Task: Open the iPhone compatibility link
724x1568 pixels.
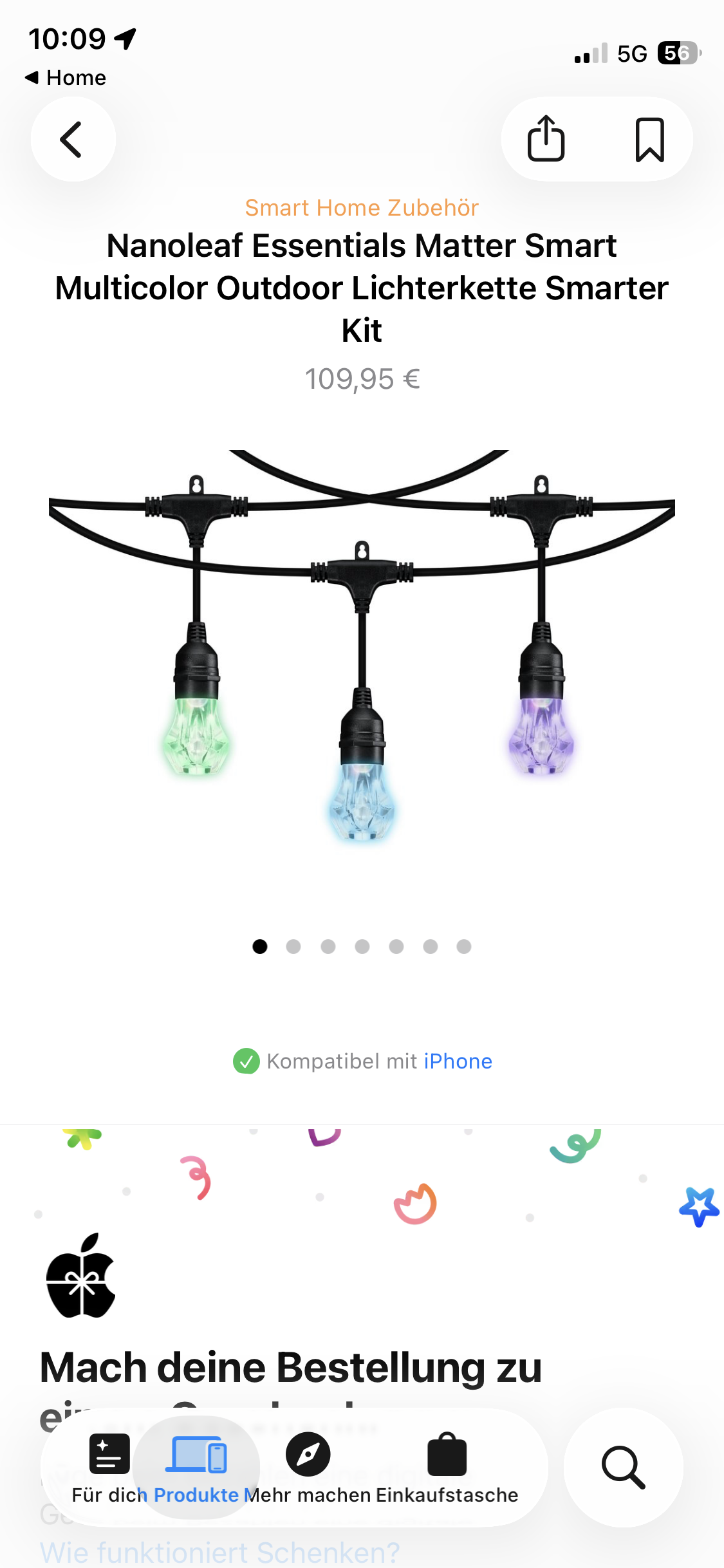Action: 458,1061
